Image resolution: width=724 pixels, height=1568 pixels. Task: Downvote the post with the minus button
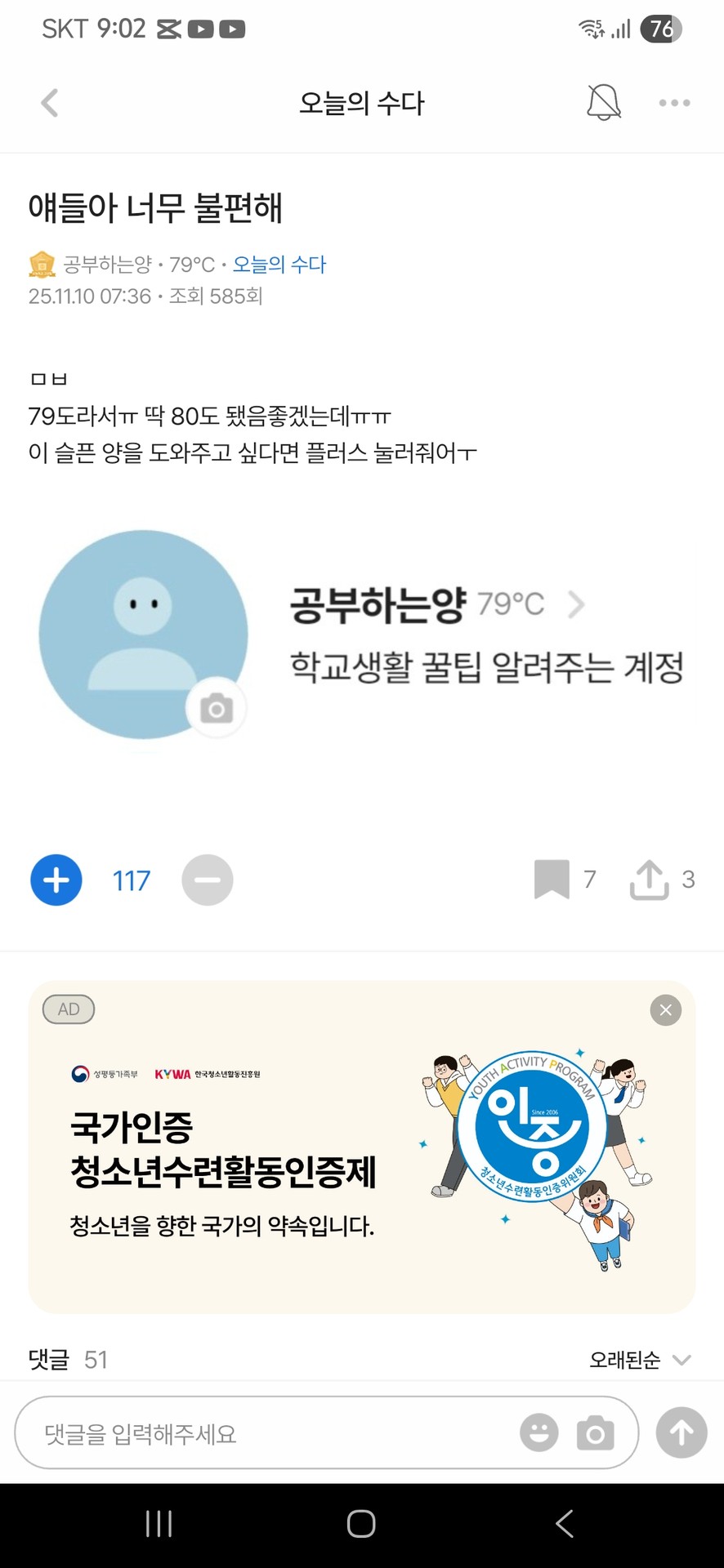click(207, 880)
